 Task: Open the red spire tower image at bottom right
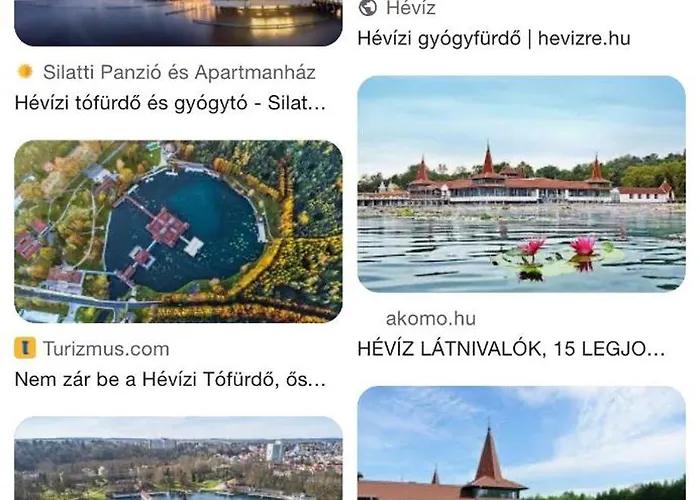click(521, 444)
